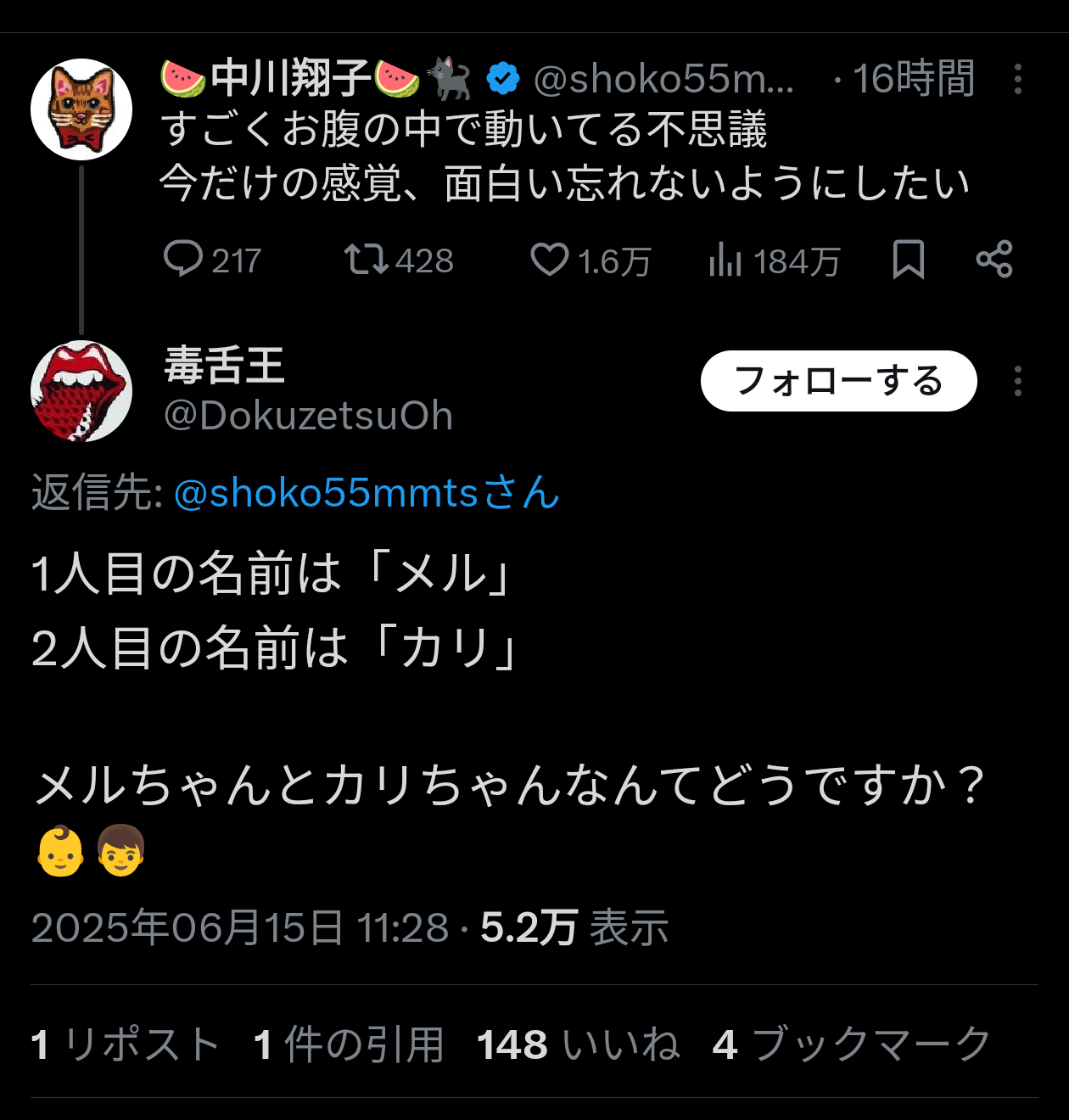
Task: Repost 中川翔子's post
Action: pyautogui.click(x=367, y=260)
